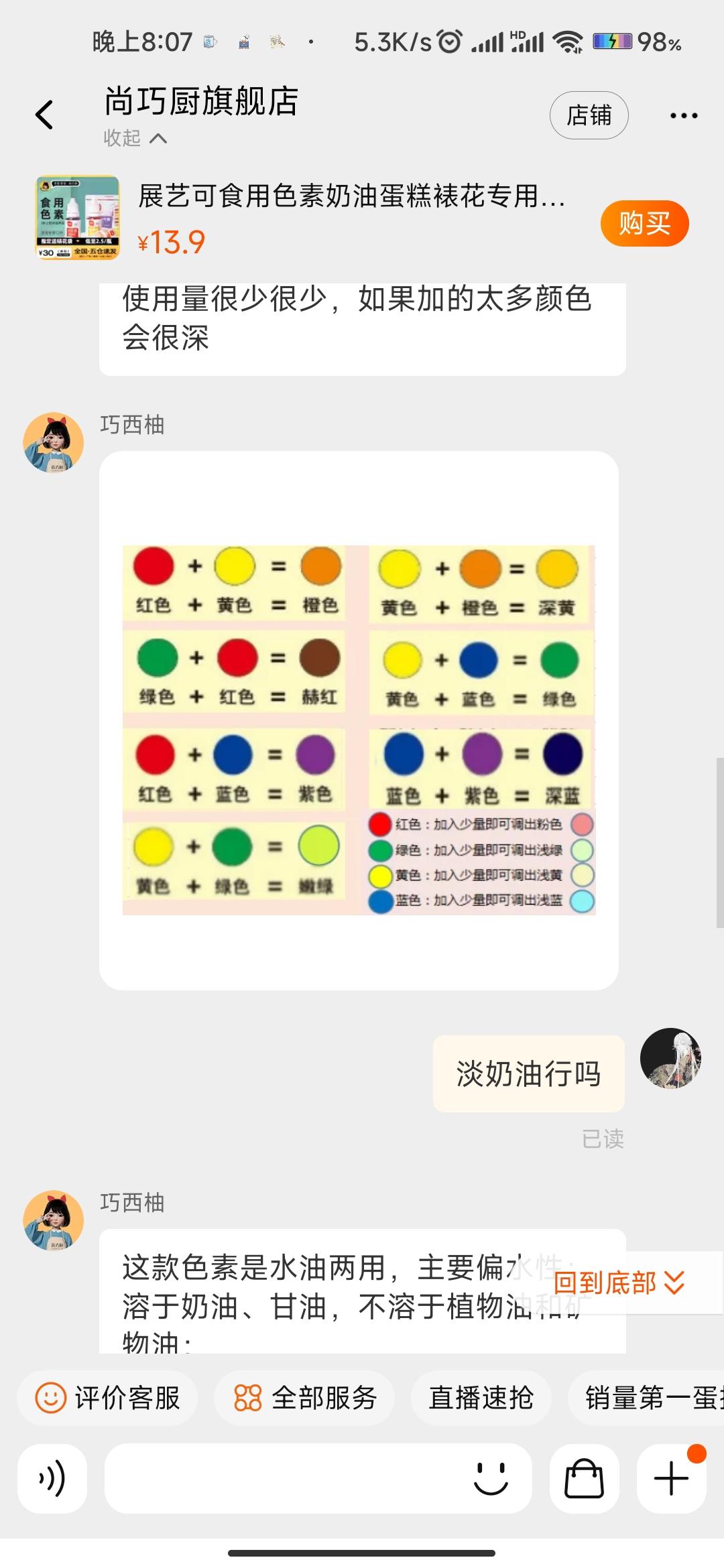Open the plus attachments menu
724x1568 pixels.
(671, 1478)
